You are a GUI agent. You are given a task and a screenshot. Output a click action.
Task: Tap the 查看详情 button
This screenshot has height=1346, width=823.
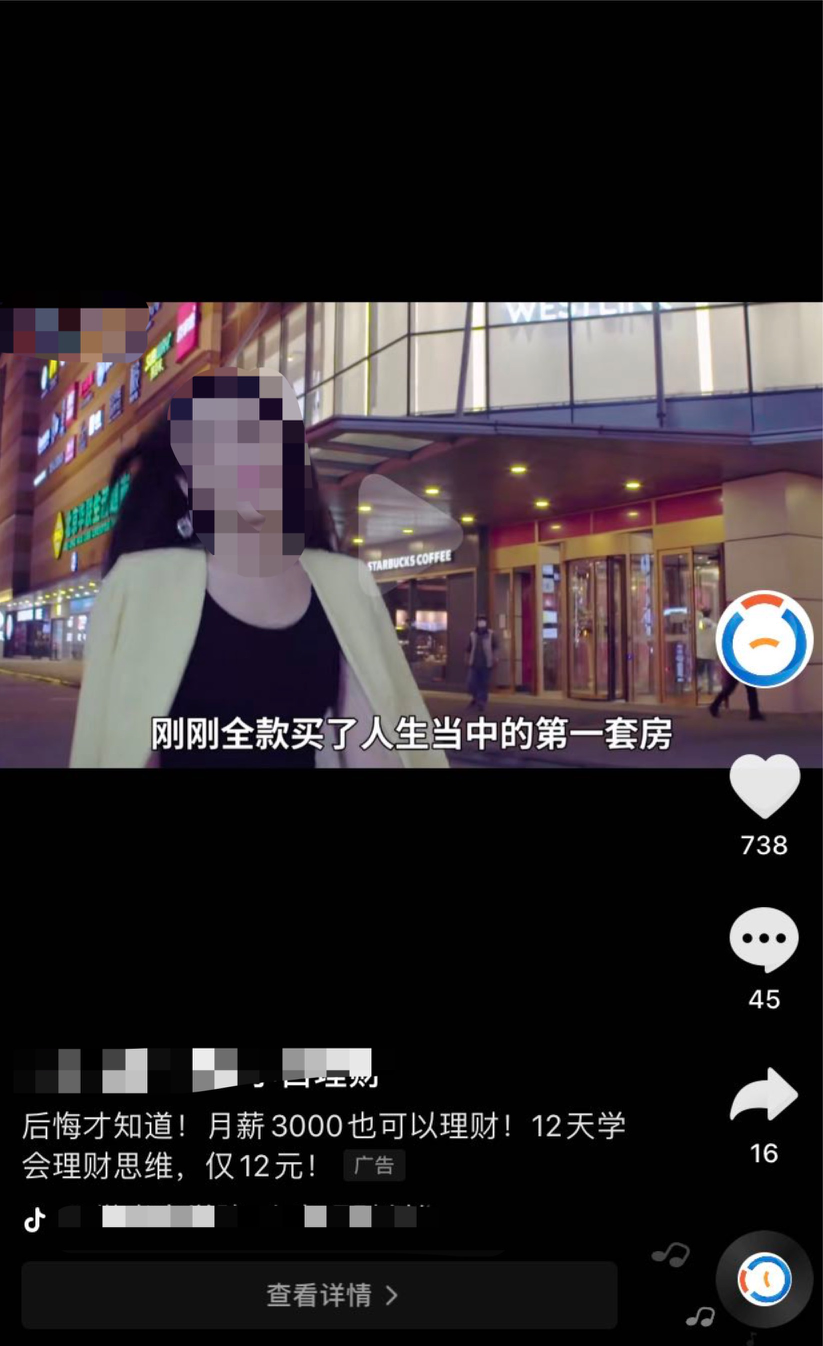319,1295
